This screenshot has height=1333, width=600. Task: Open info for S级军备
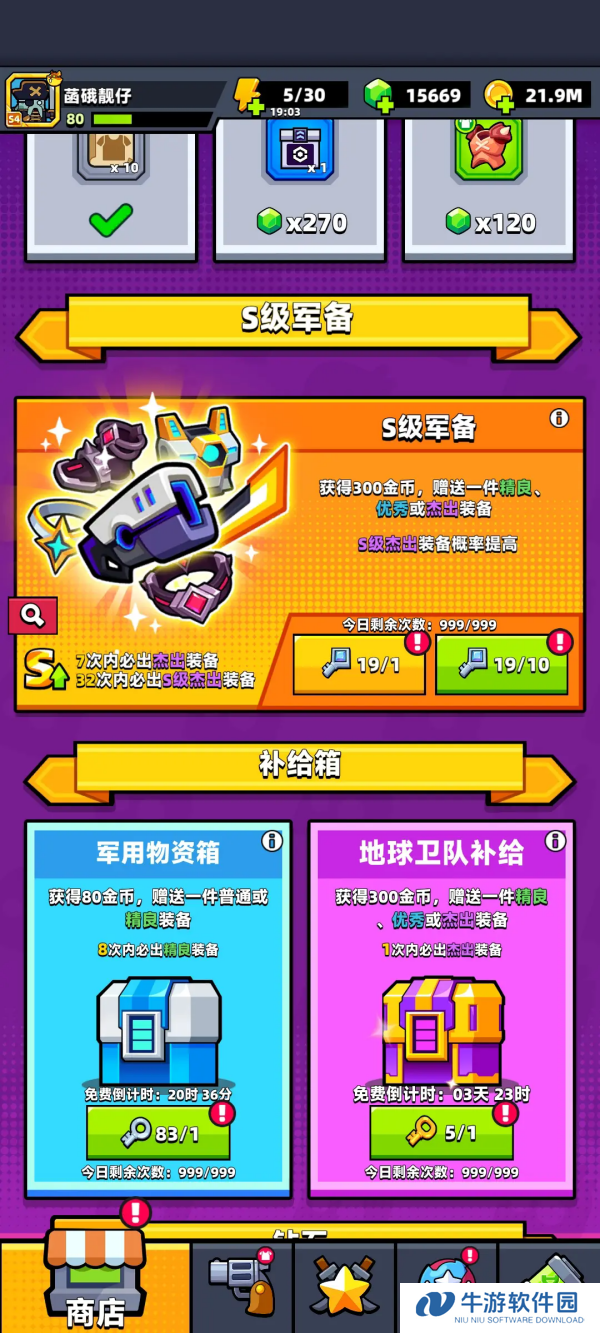coord(560,418)
